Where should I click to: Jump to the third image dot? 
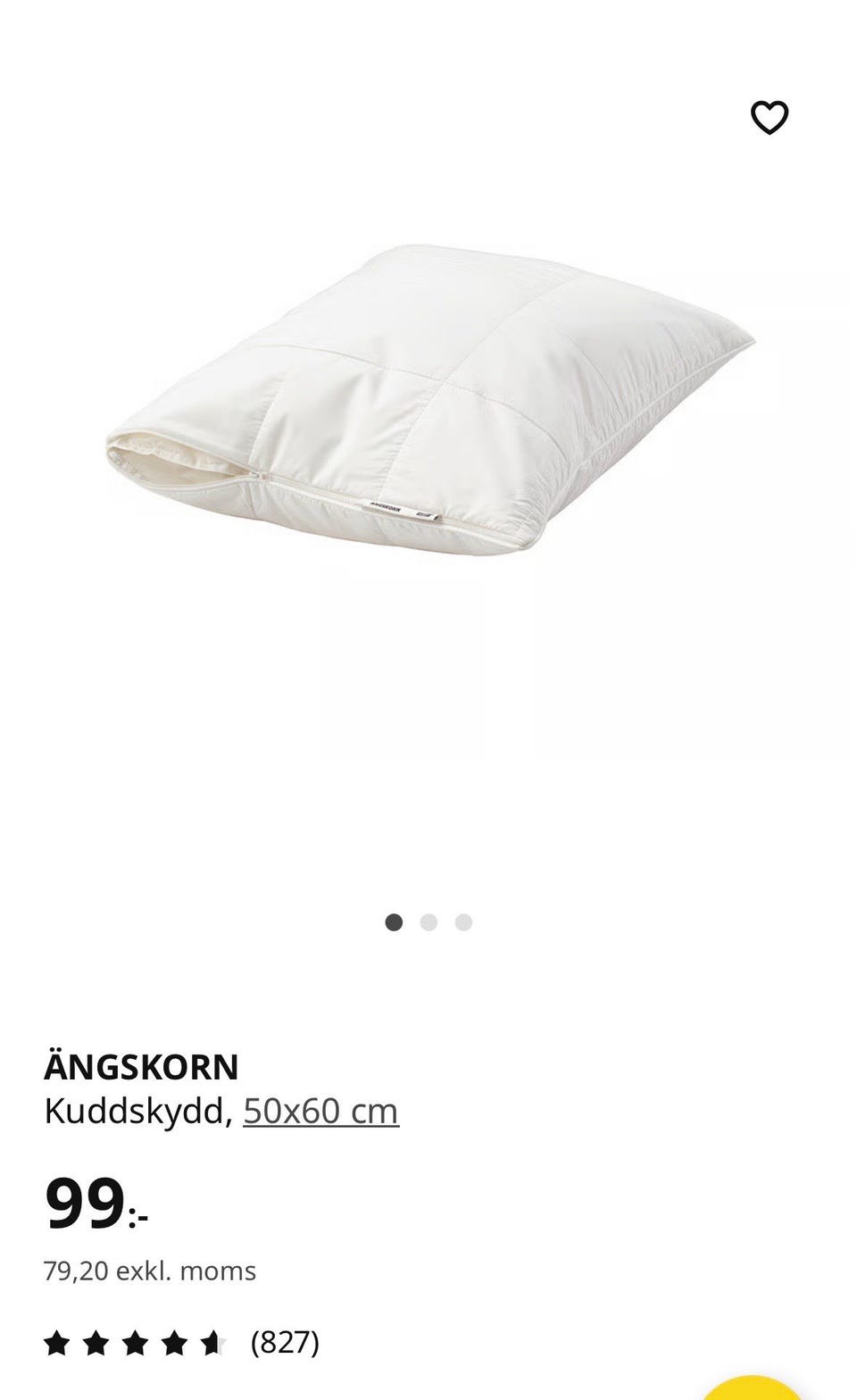[463, 922]
